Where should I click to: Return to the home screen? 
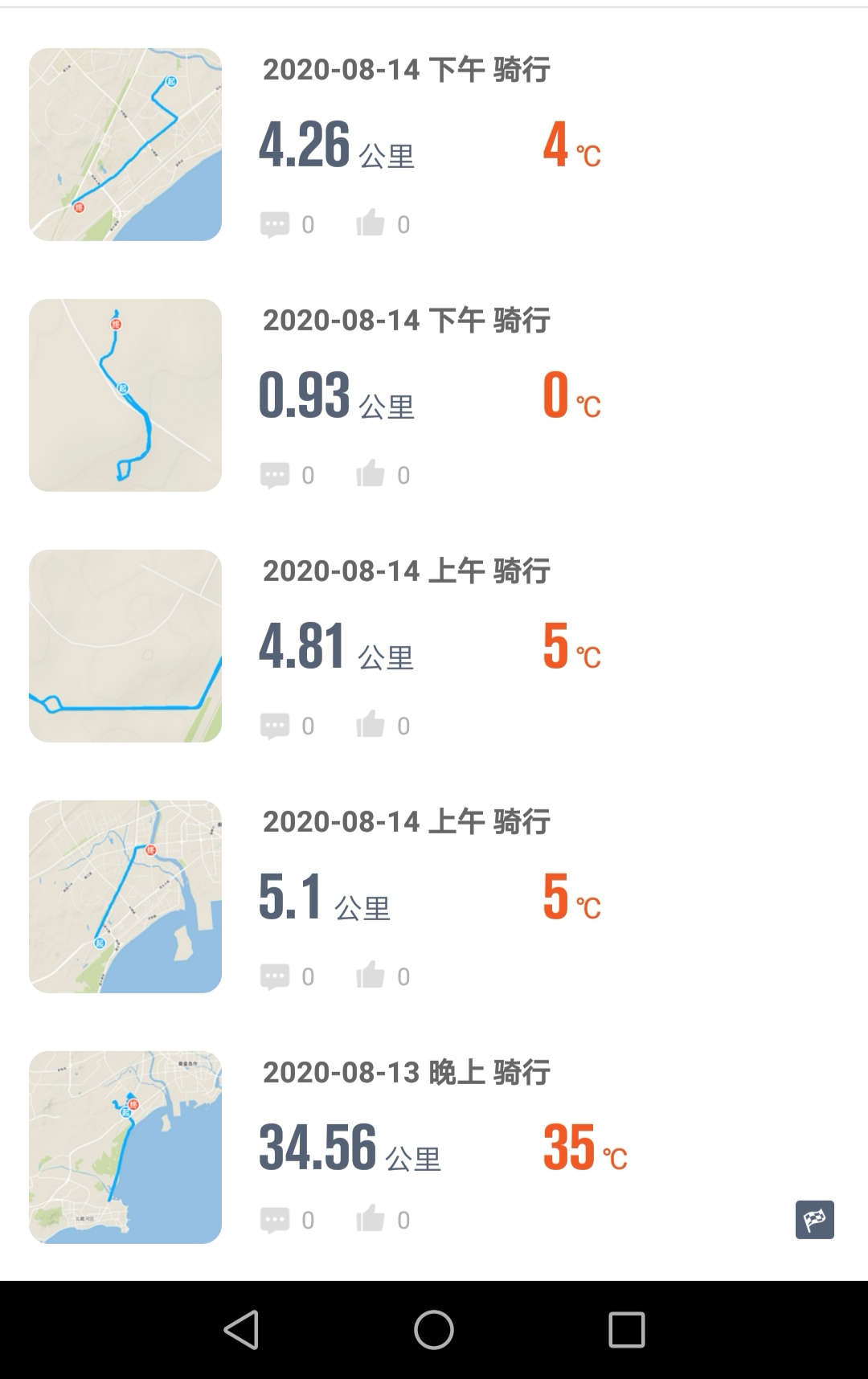(x=434, y=1330)
